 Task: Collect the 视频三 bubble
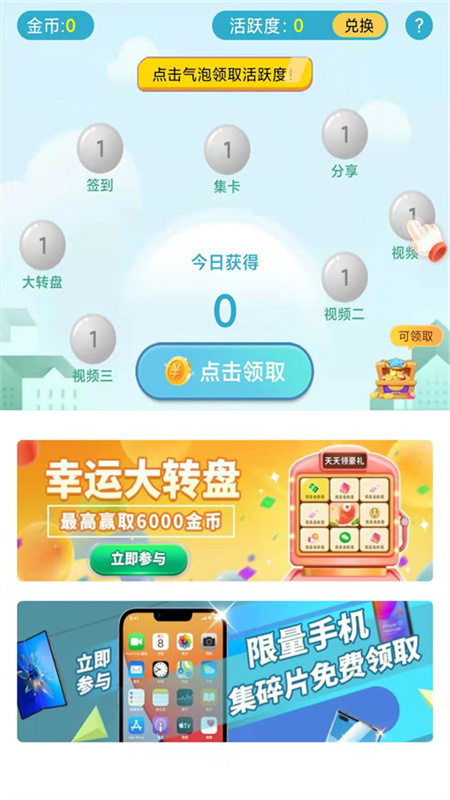(x=93, y=339)
